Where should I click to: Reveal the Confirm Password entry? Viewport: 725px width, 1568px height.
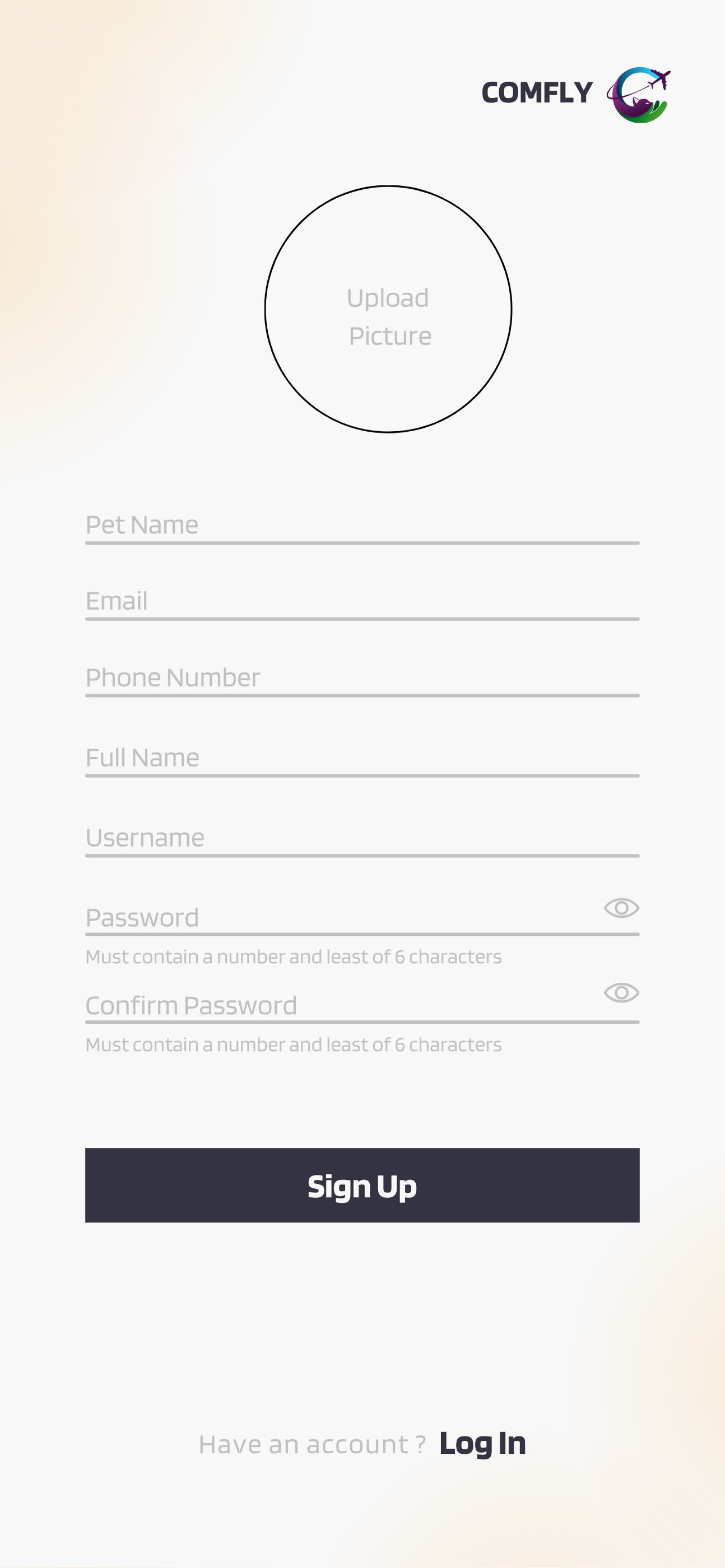click(621, 993)
